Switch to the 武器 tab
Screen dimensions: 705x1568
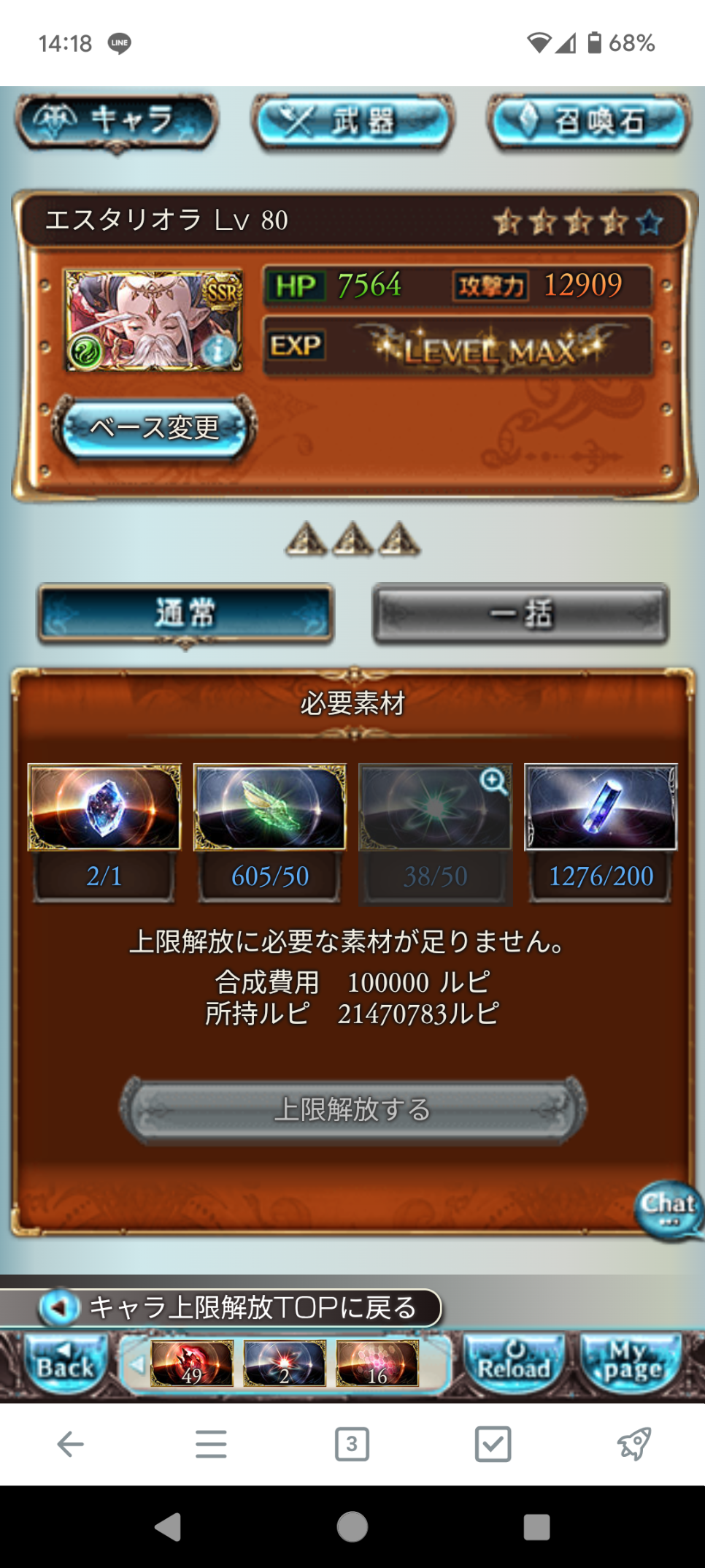click(x=352, y=121)
